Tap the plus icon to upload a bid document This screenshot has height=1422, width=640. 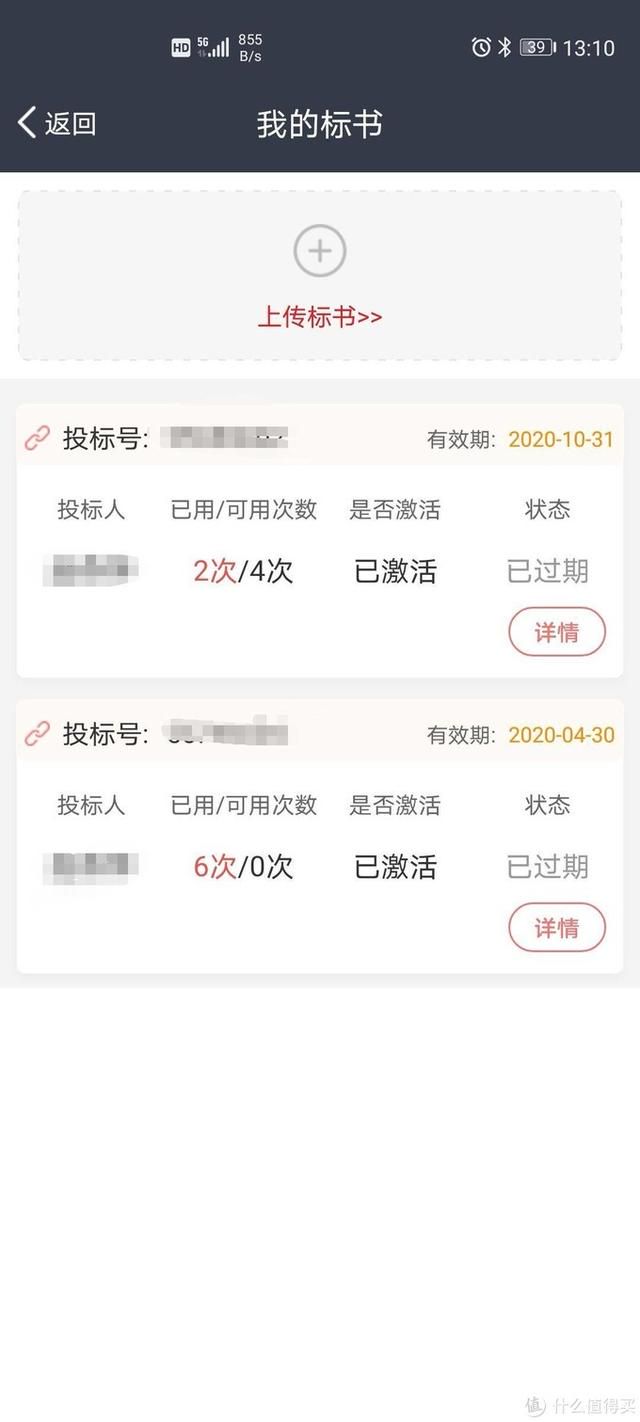320,251
